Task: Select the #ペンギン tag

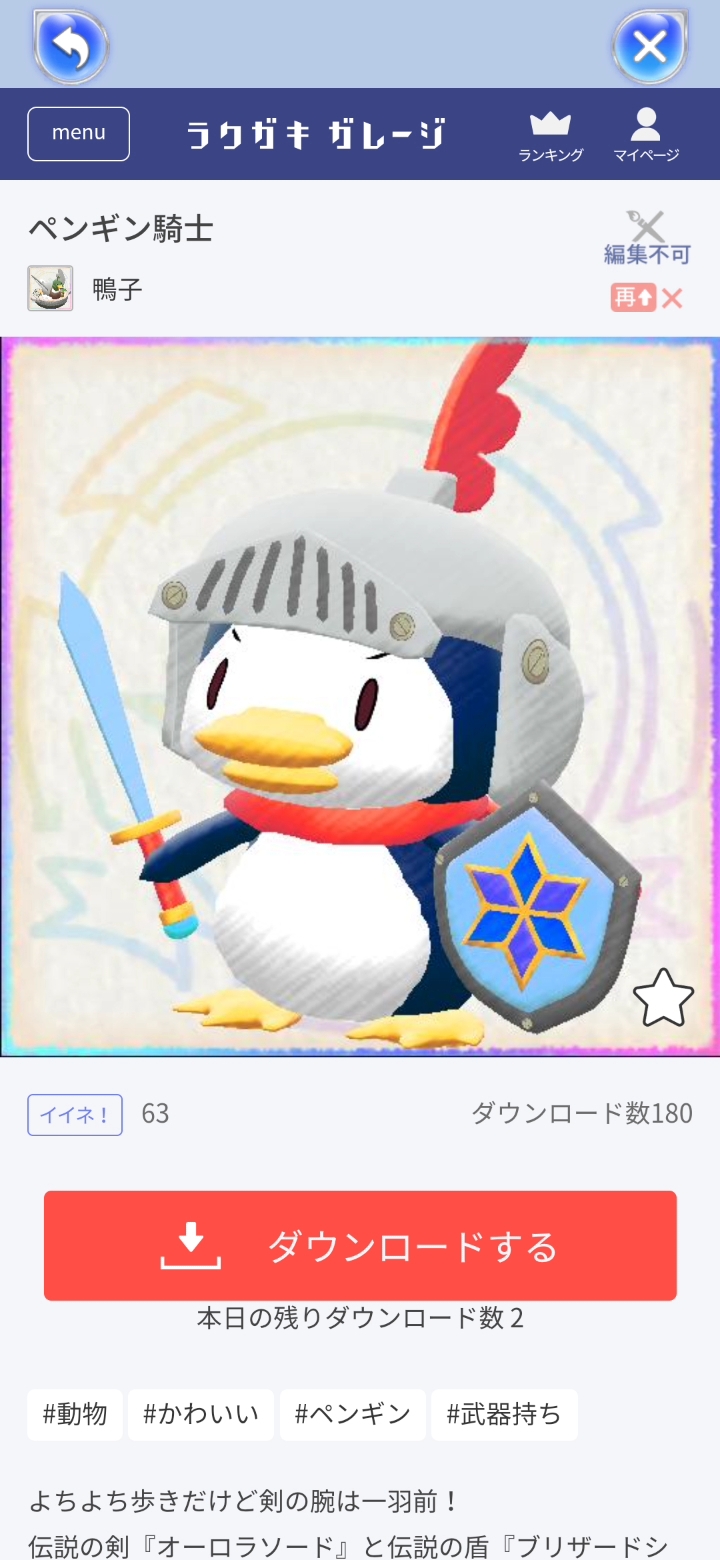Action: point(353,1414)
